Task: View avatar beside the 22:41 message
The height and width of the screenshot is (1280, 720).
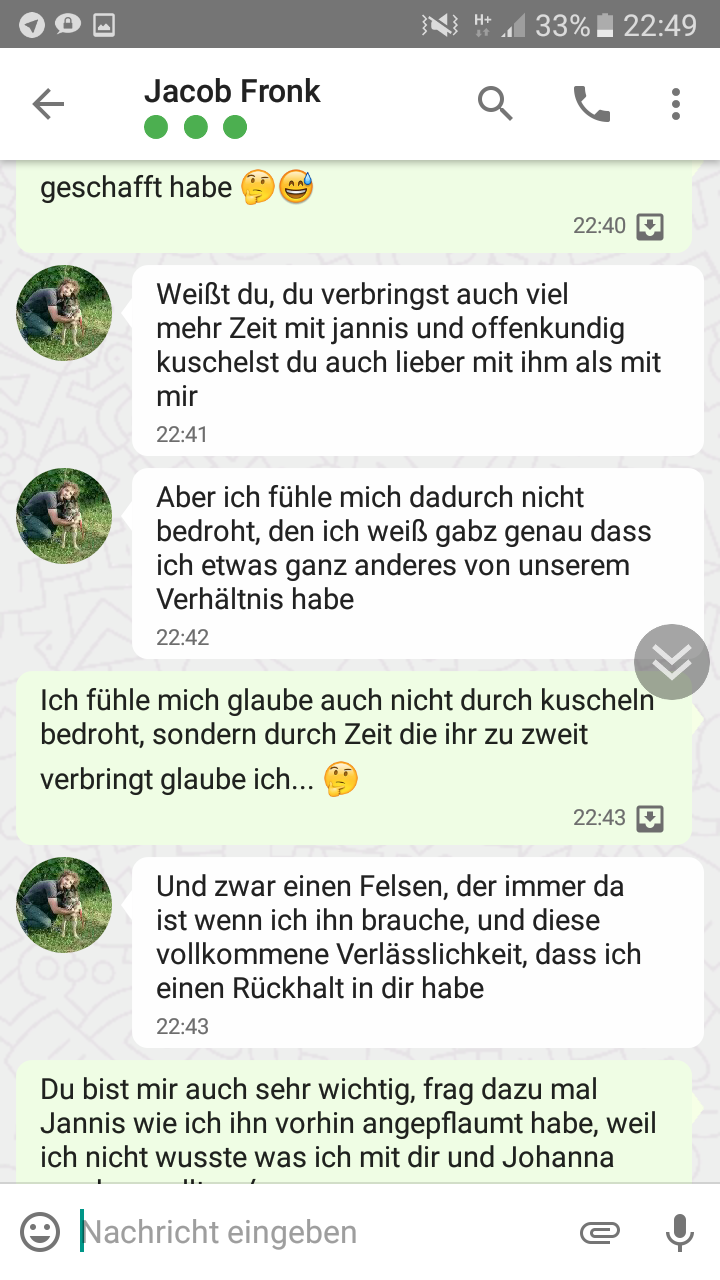Action: click(x=64, y=313)
